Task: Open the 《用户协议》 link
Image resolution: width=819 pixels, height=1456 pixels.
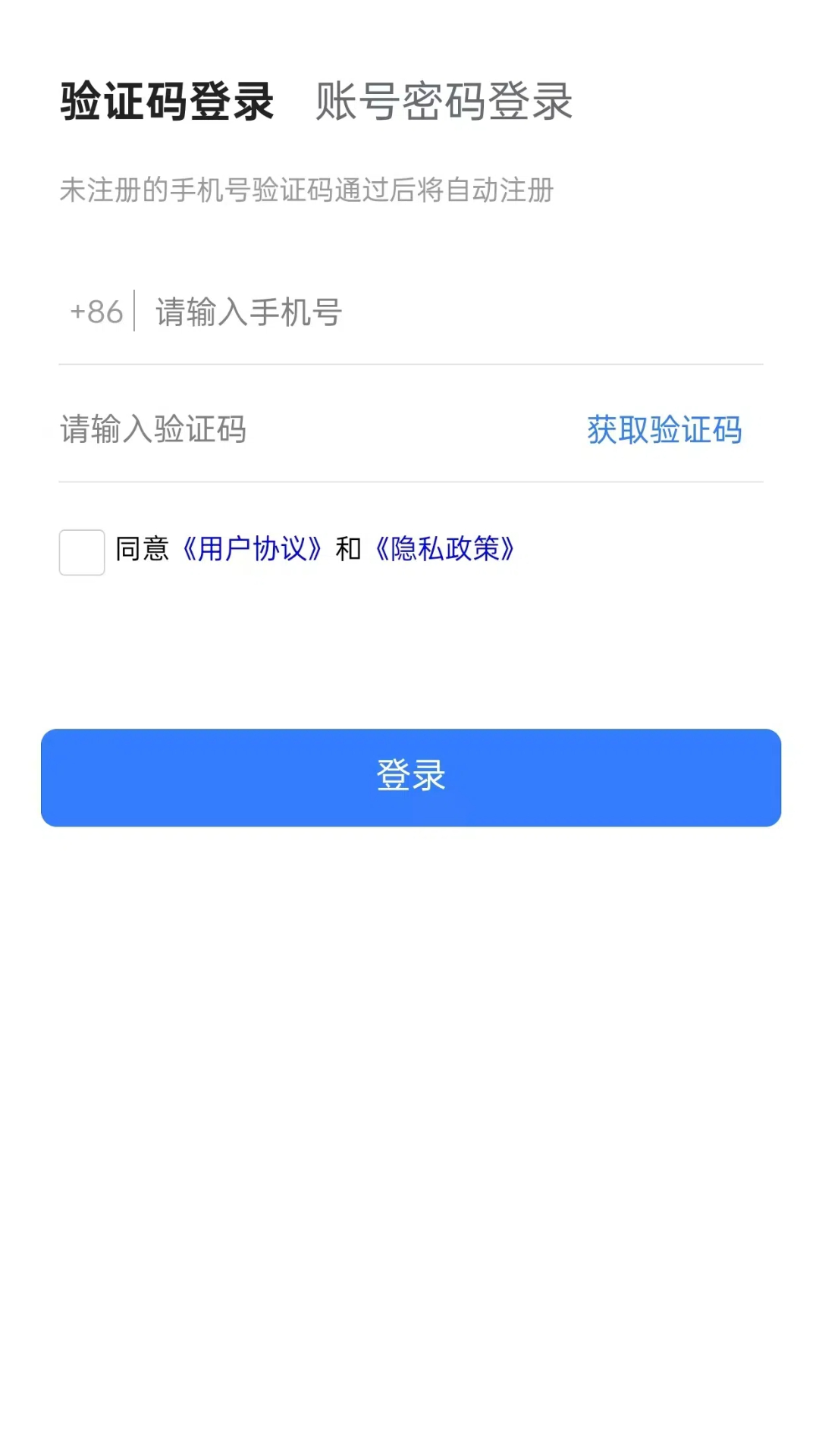Action: tap(253, 549)
